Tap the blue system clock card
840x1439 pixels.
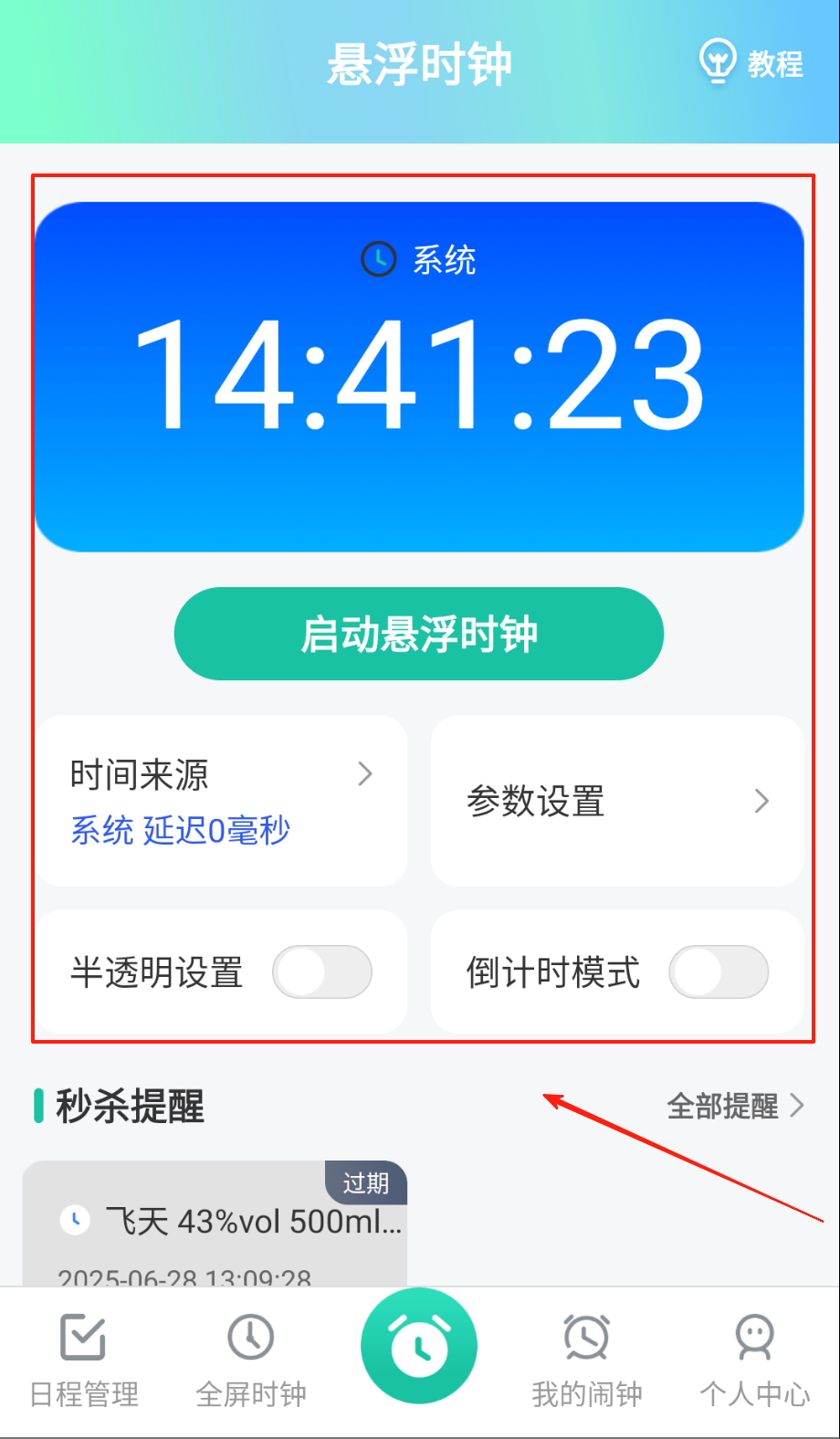tap(419, 376)
